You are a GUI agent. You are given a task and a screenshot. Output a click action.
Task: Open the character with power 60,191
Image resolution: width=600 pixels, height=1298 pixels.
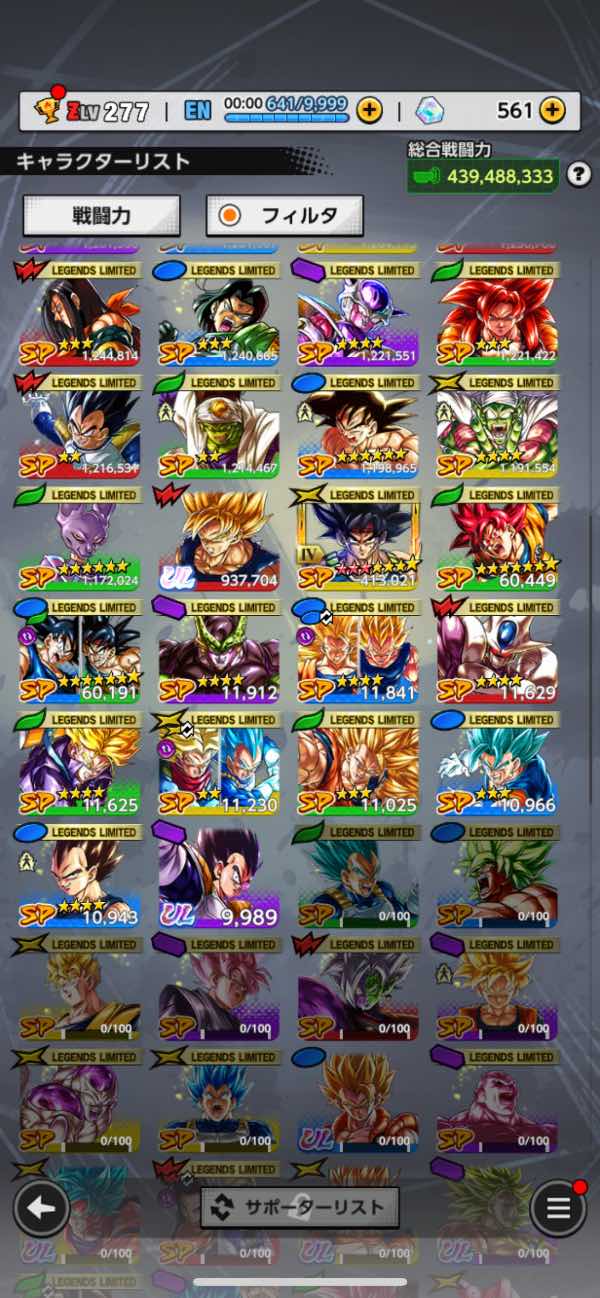coord(76,652)
